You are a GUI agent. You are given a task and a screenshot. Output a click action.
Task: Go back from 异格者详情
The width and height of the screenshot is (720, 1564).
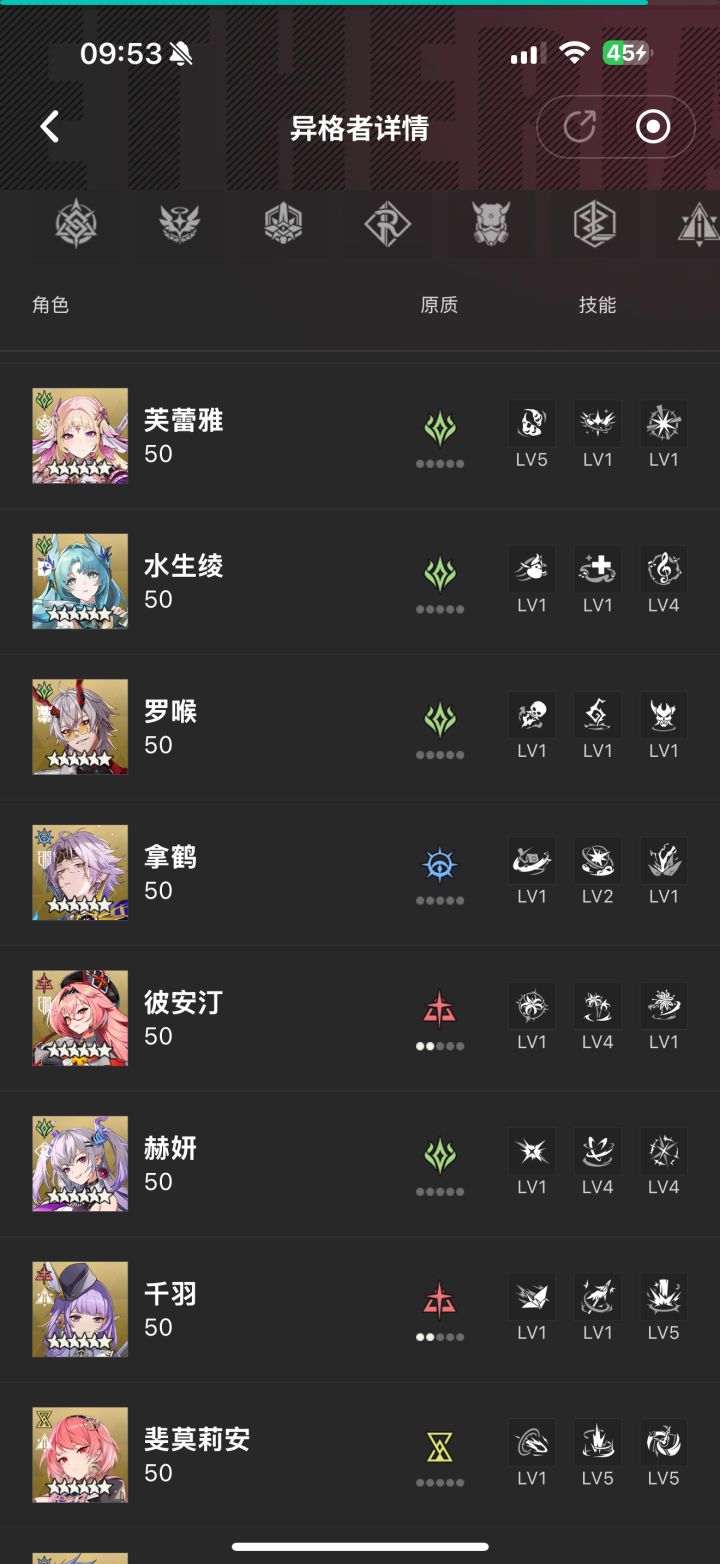click(50, 127)
